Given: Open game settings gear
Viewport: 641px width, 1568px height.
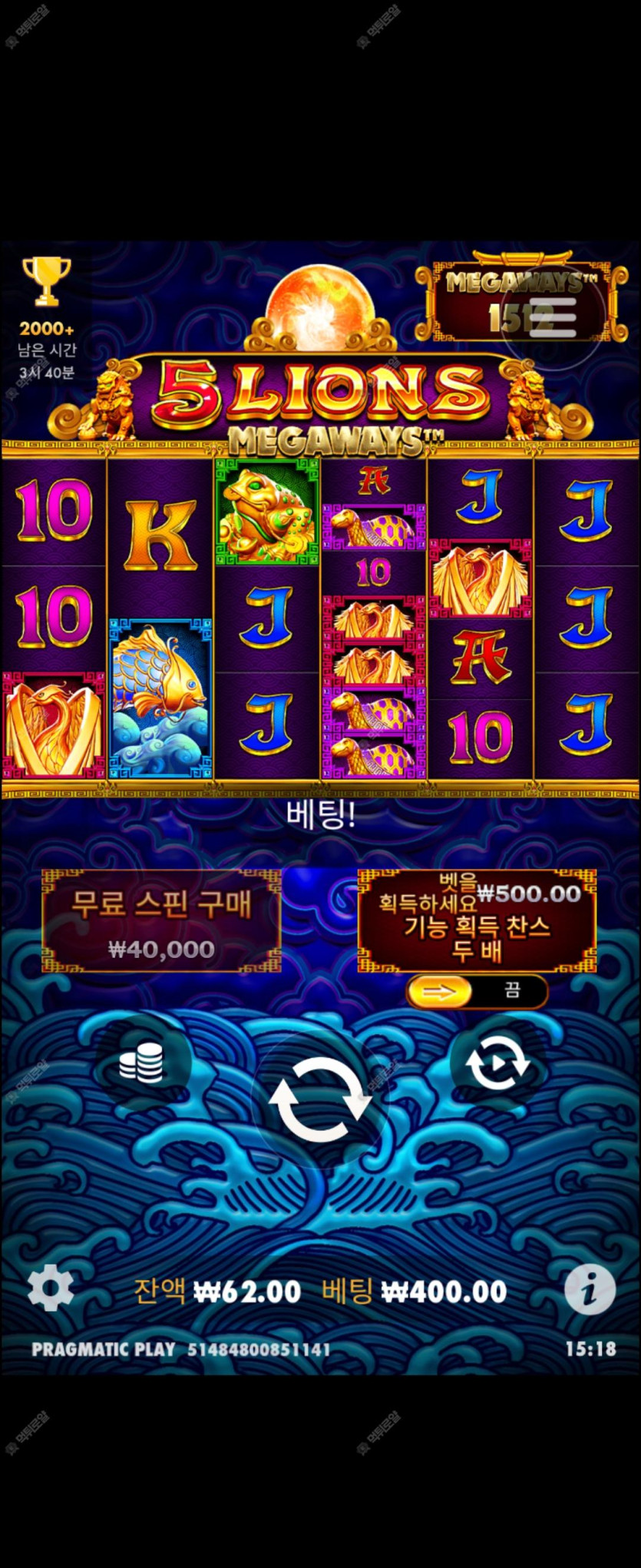Looking at the screenshot, I should coord(51,1288).
